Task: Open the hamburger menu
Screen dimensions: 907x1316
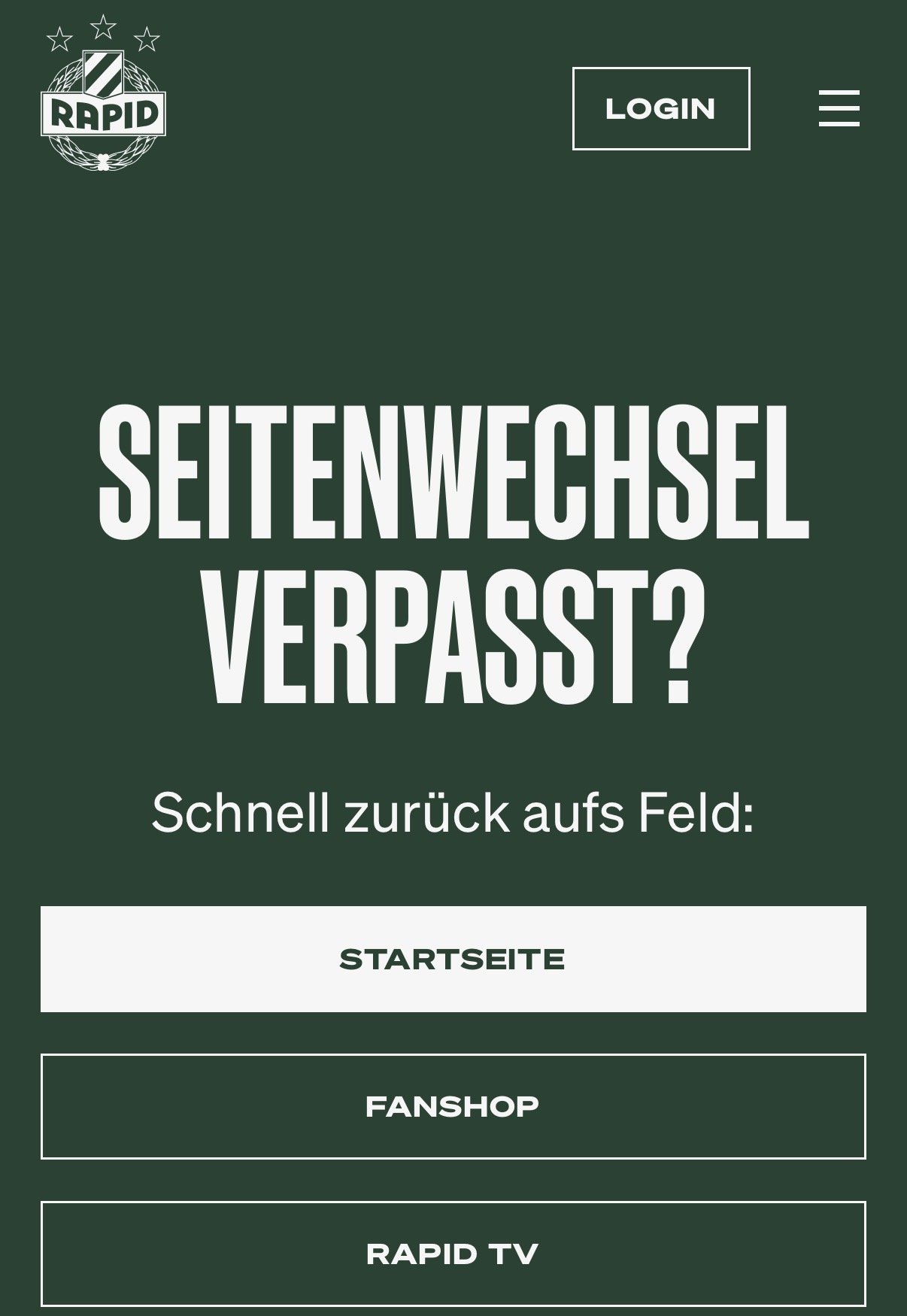Action: pos(839,108)
